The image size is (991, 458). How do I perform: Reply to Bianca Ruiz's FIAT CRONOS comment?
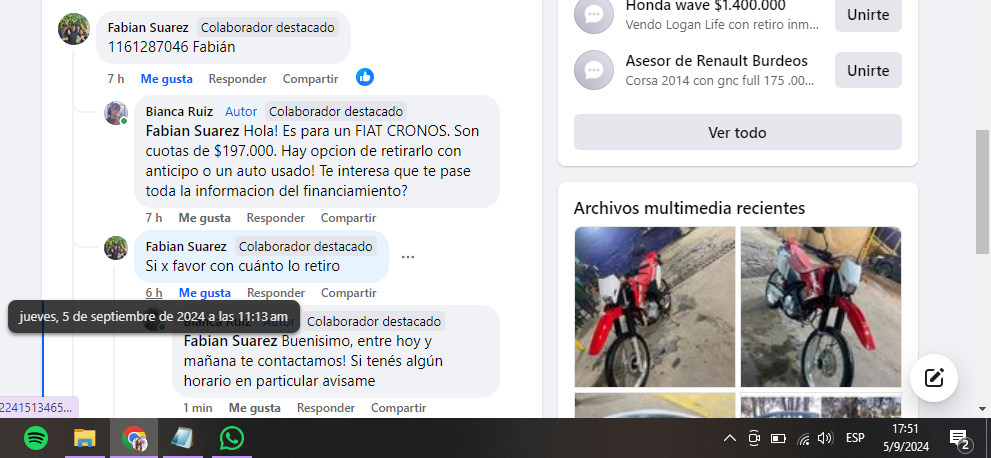point(275,217)
